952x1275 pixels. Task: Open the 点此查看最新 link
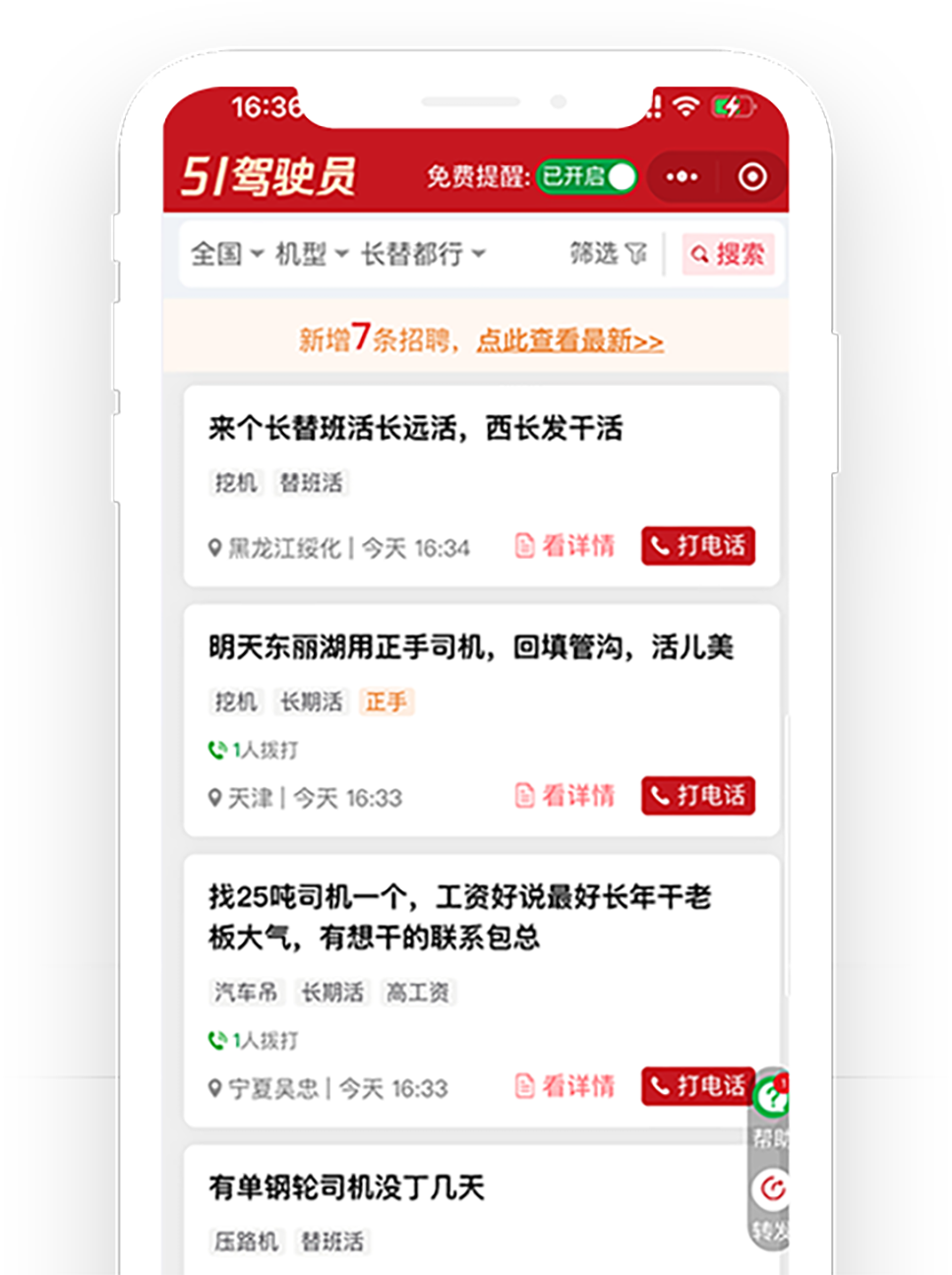[569, 340]
